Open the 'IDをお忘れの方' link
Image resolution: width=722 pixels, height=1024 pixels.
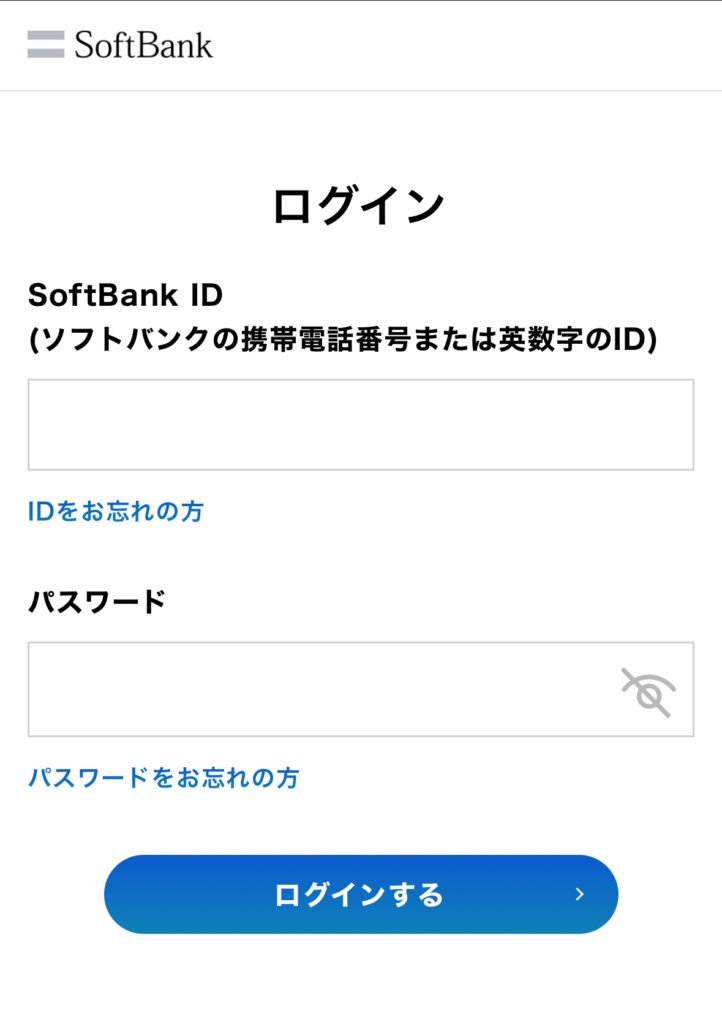(115, 512)
